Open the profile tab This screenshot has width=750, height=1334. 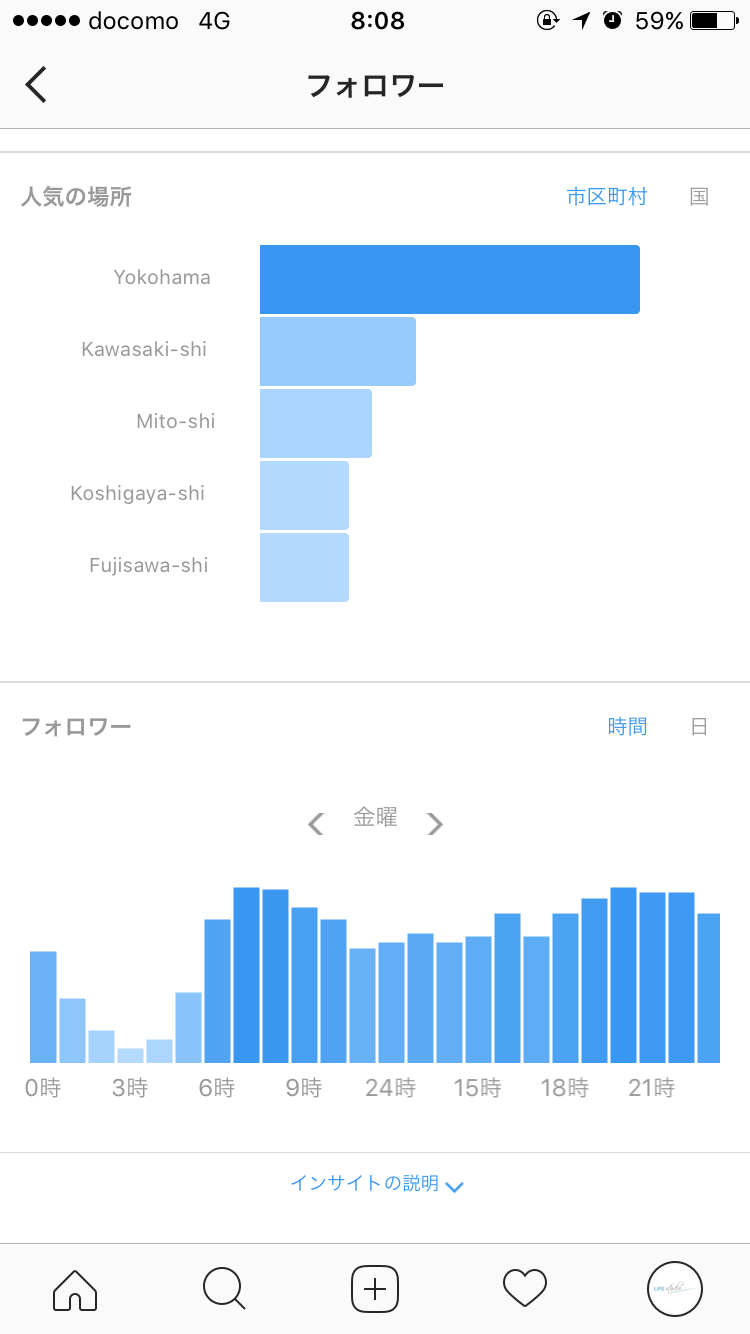coord(675,1289)
